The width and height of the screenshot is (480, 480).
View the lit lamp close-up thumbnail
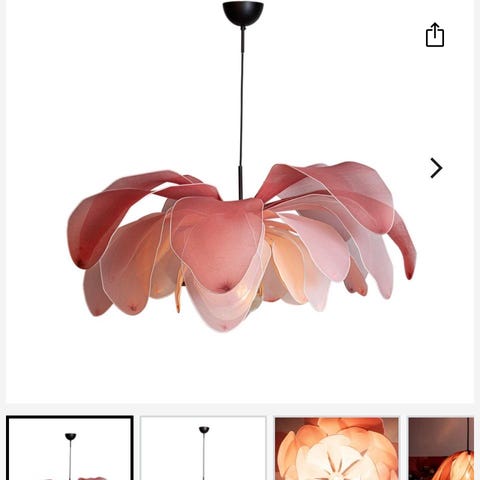coord(337,448)
